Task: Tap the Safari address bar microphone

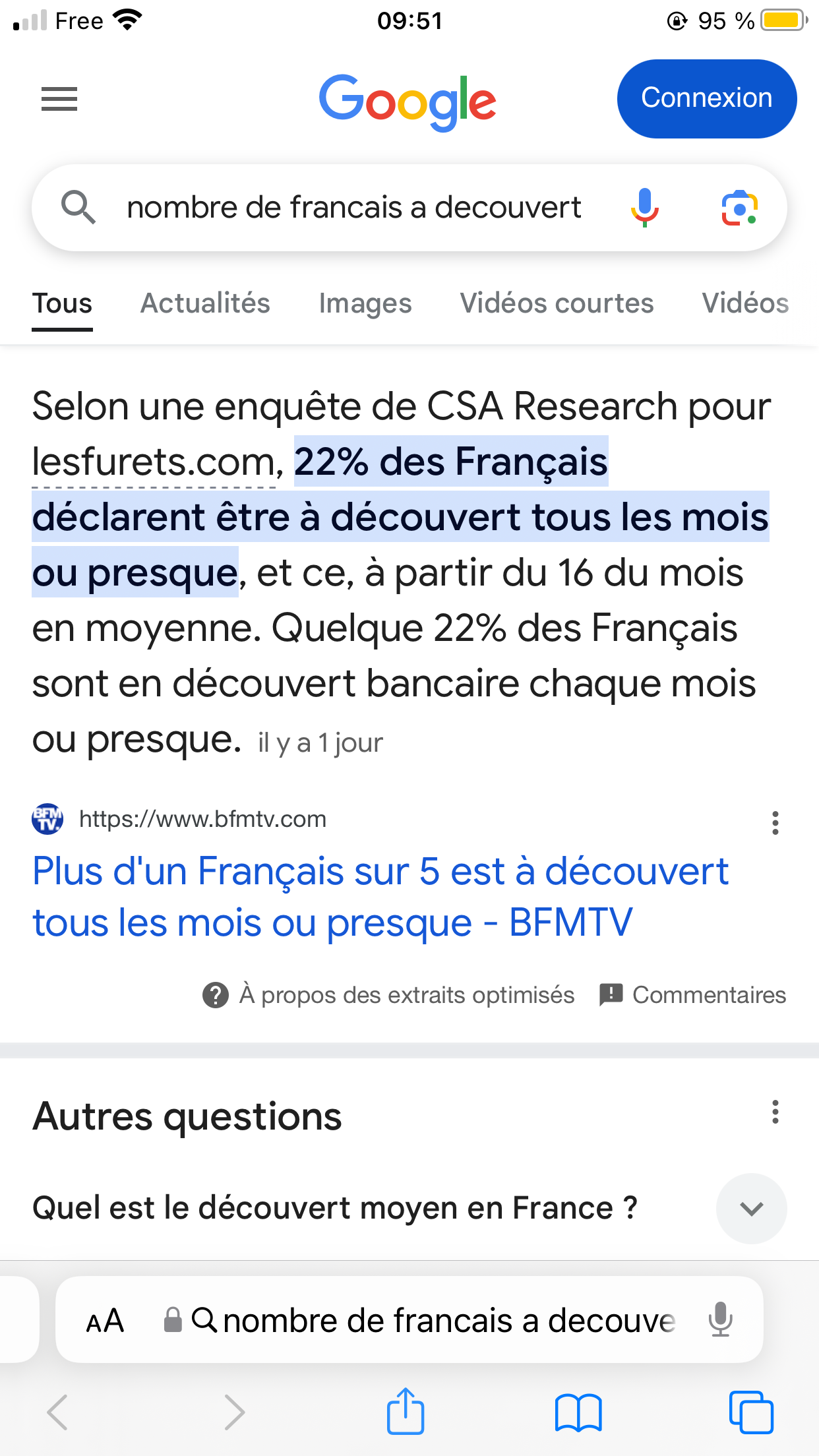Action: [721, 1319]
